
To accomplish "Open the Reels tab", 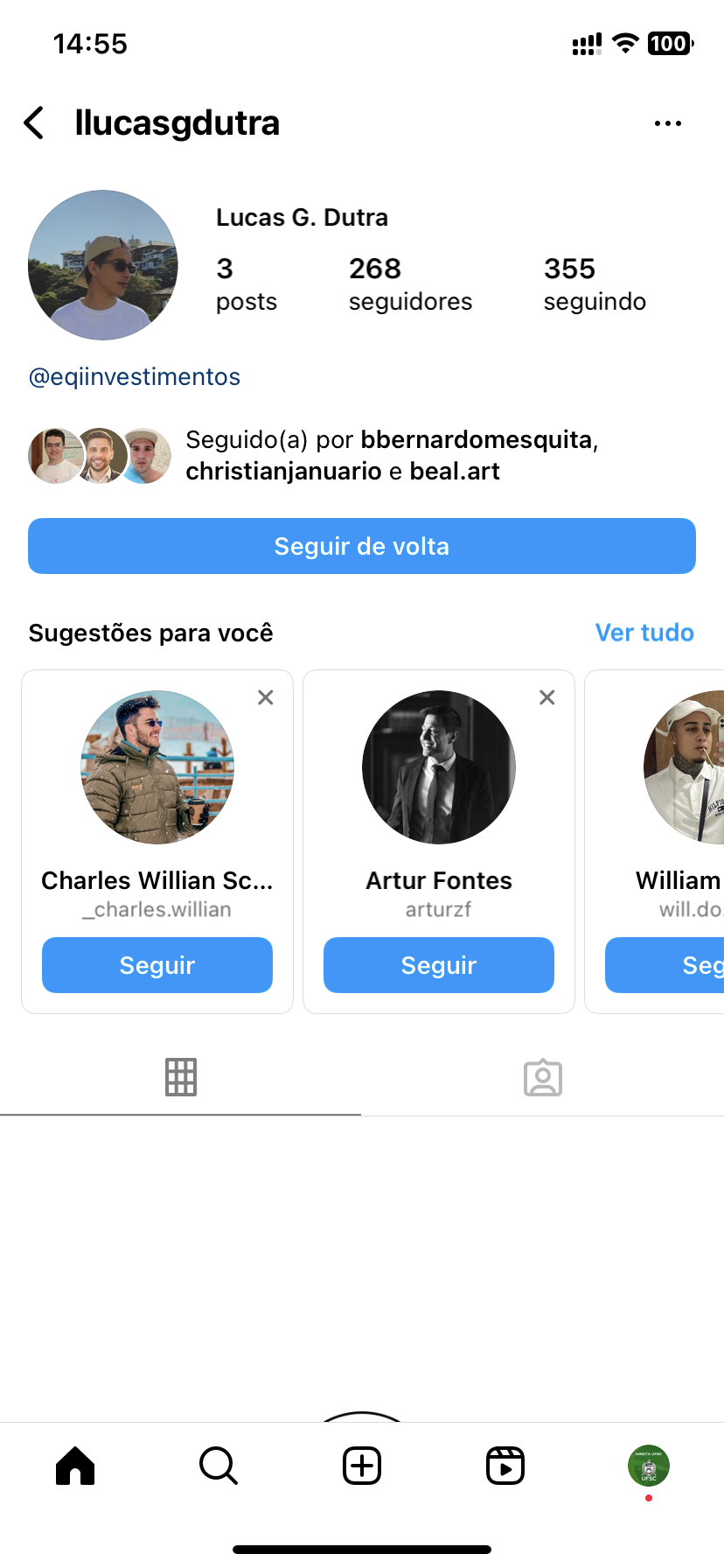I will click(505, 1466).
